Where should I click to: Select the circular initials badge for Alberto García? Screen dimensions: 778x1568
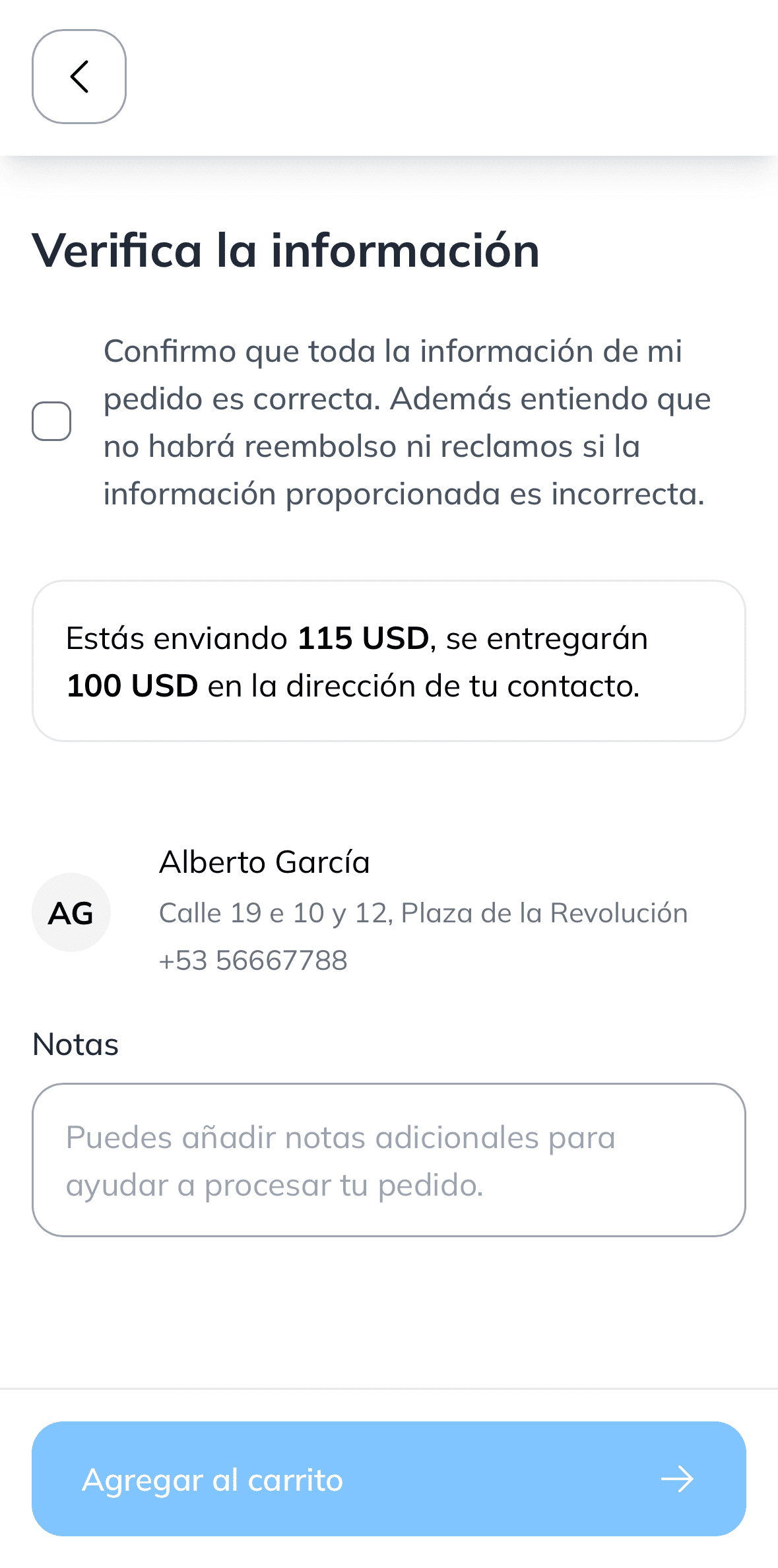pyautogui.click(x=71, y=912)
